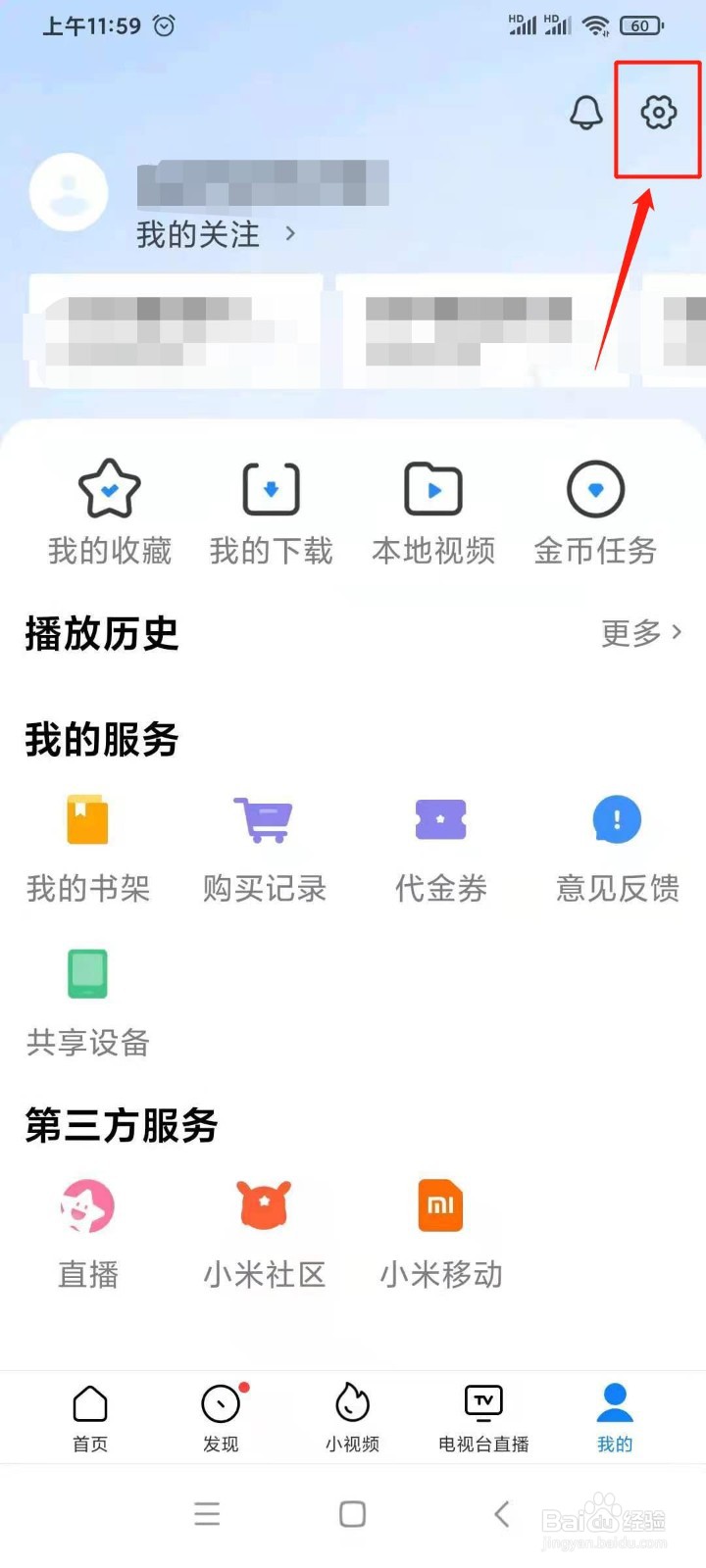
Task: Open 我的书架 bookshelf
Action: pyautogui.click(x=88, y=849)
